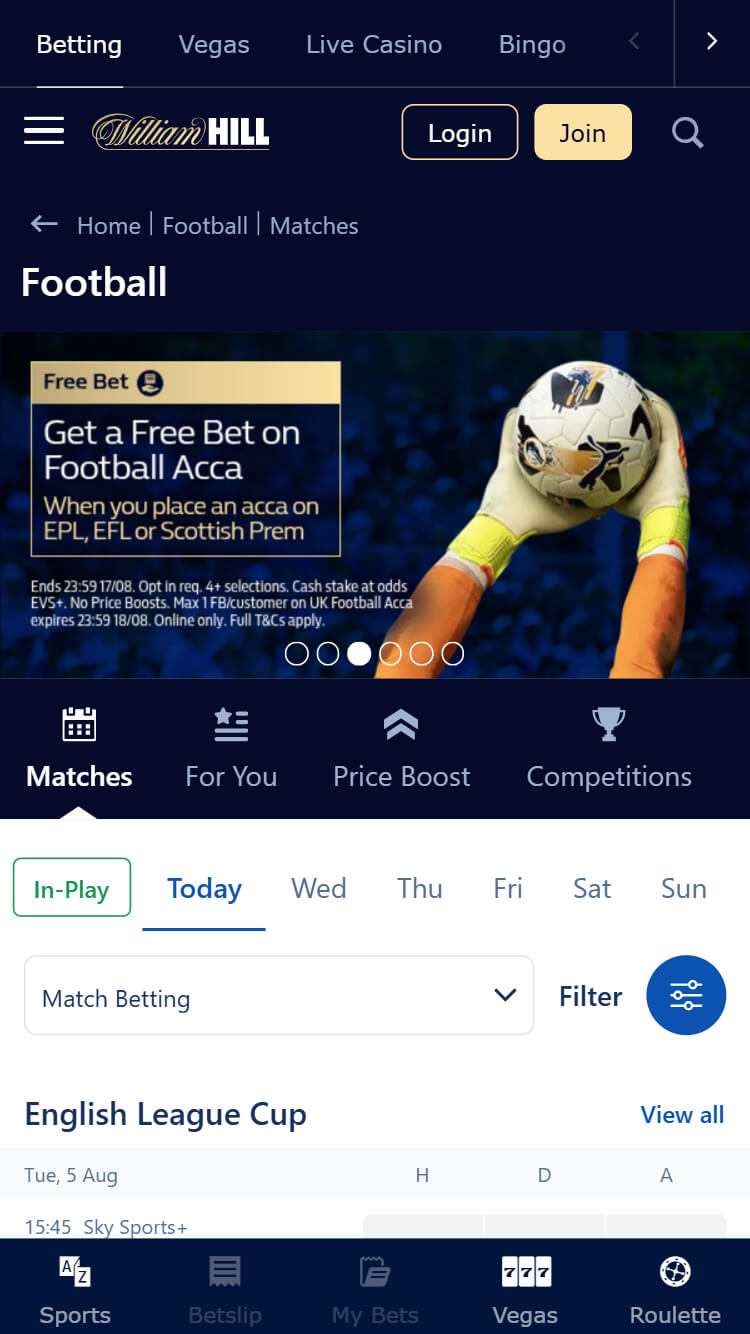The width and height of the screenshot is (750, 1334).
Task: Open the Free Bet Football Acca banner
Action: click(x=375, y=505)
